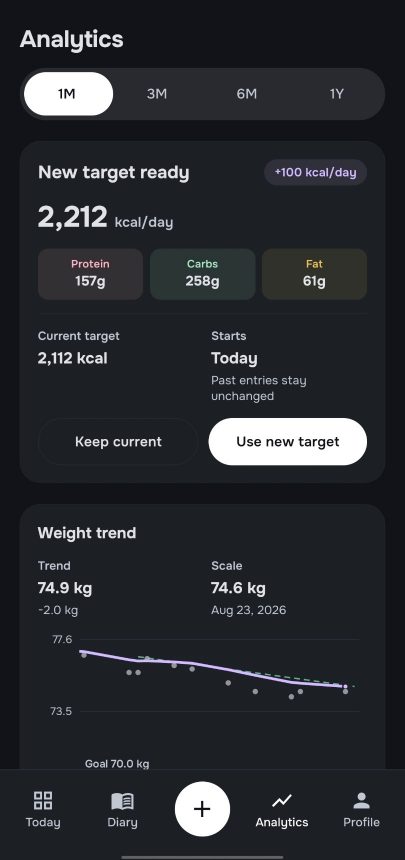This screenshot has width=405, height=860.
Task: Tap Keep current target button
Action: 118,442
